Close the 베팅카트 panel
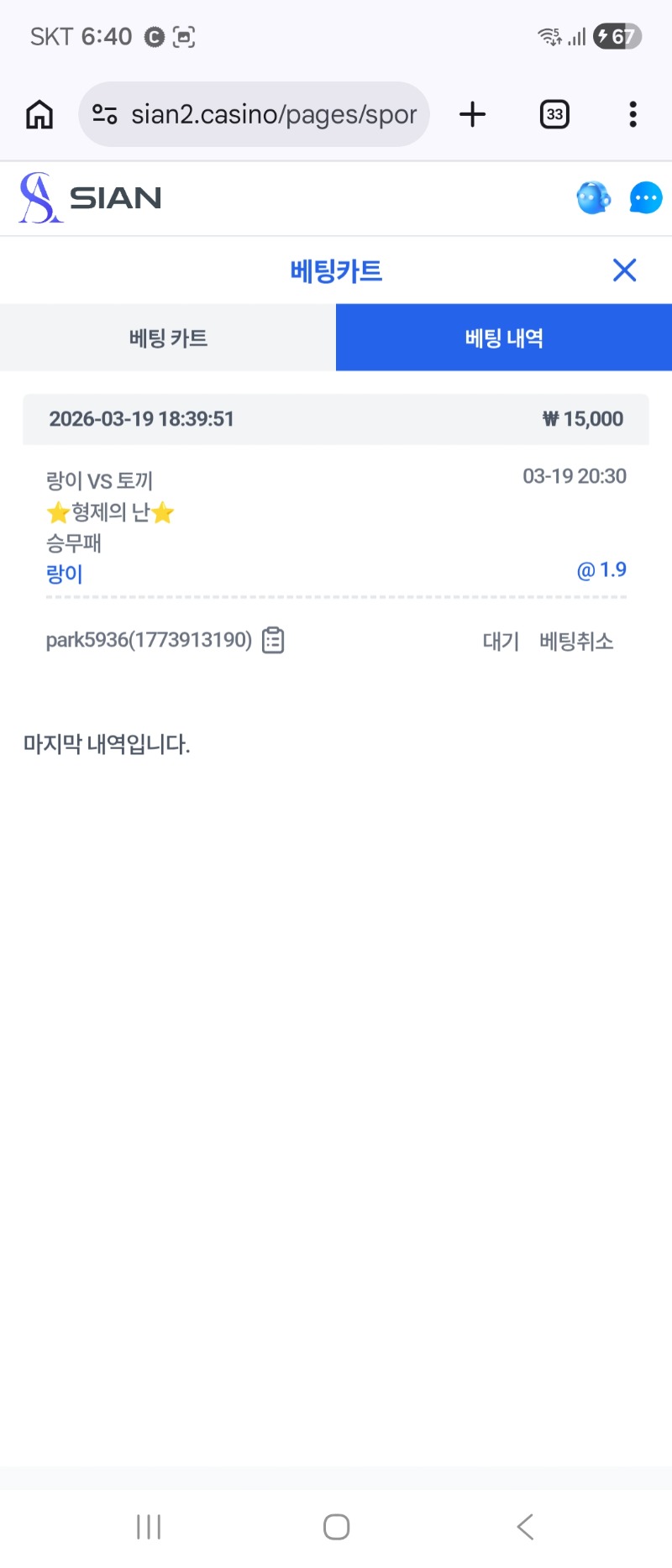The width and height of the screenshot is (672, 1568). pyautogui.click(x=624, y=270)
